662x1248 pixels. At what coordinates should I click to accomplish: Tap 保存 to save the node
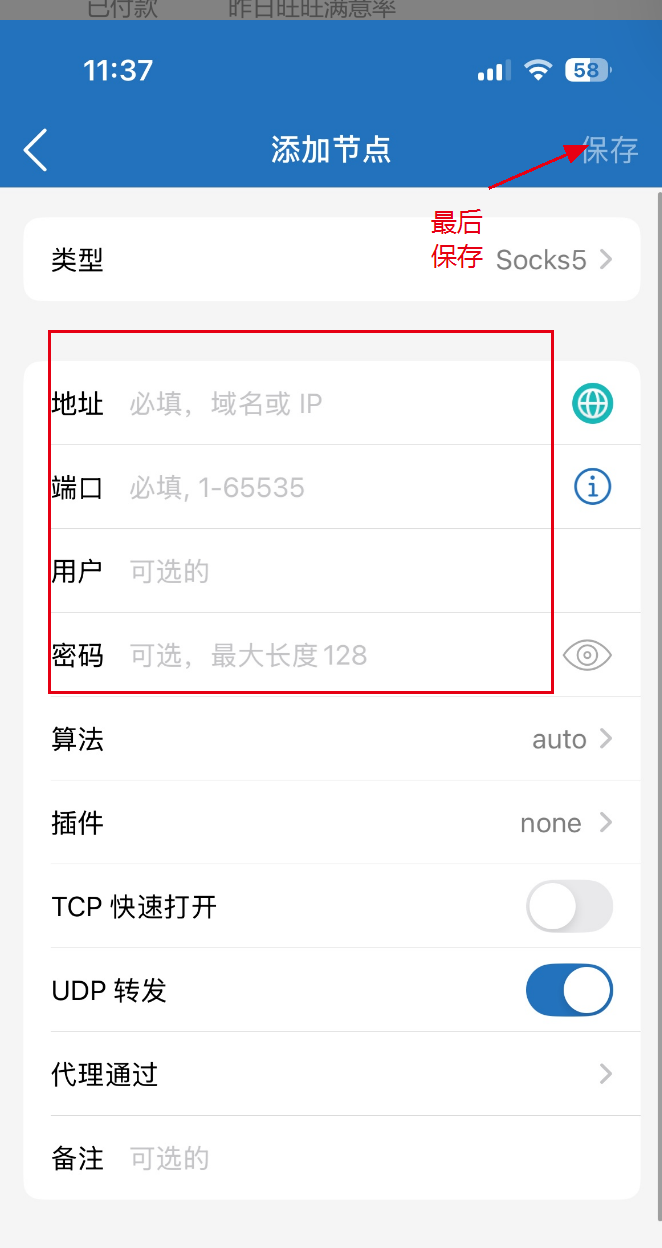point(609,150)
